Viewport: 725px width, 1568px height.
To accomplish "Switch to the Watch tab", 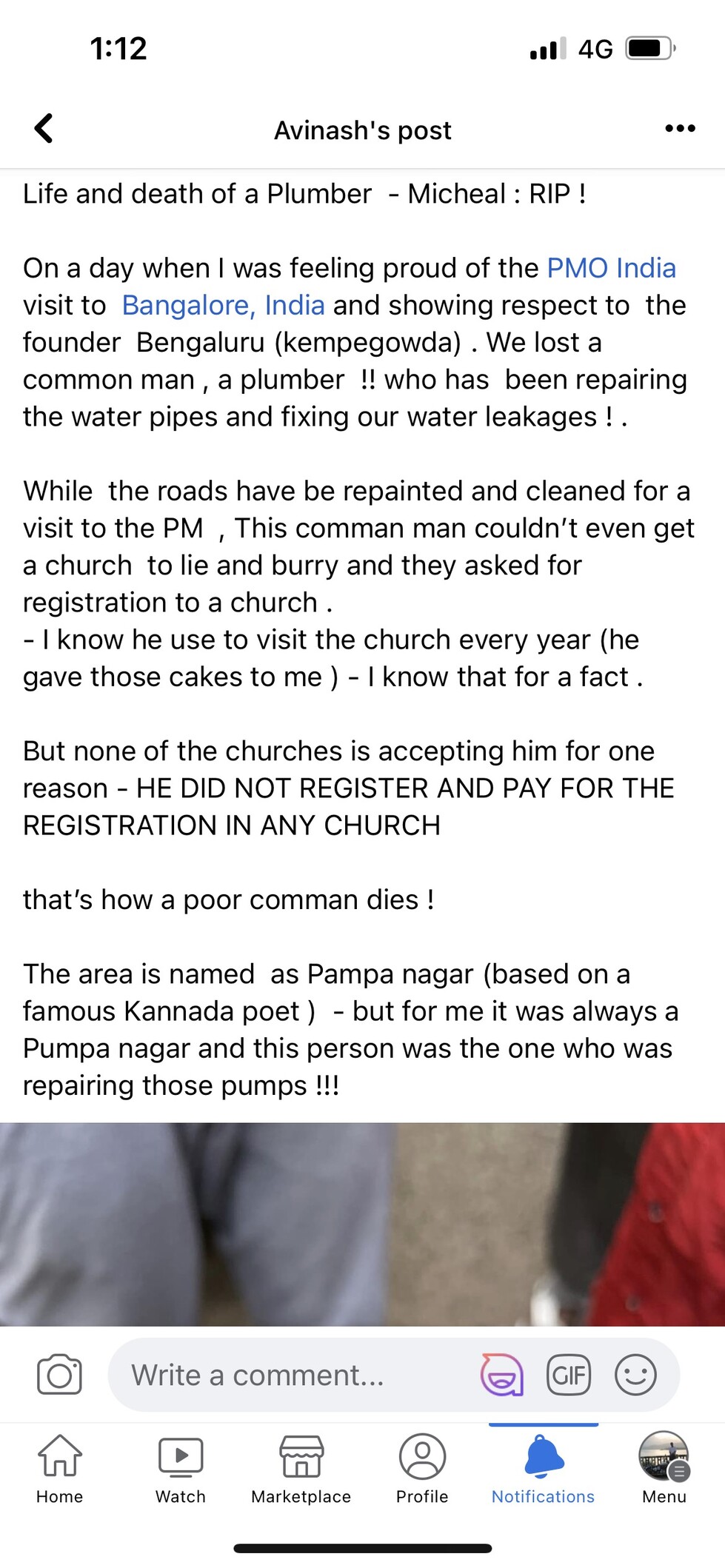I will [181, 1469].
